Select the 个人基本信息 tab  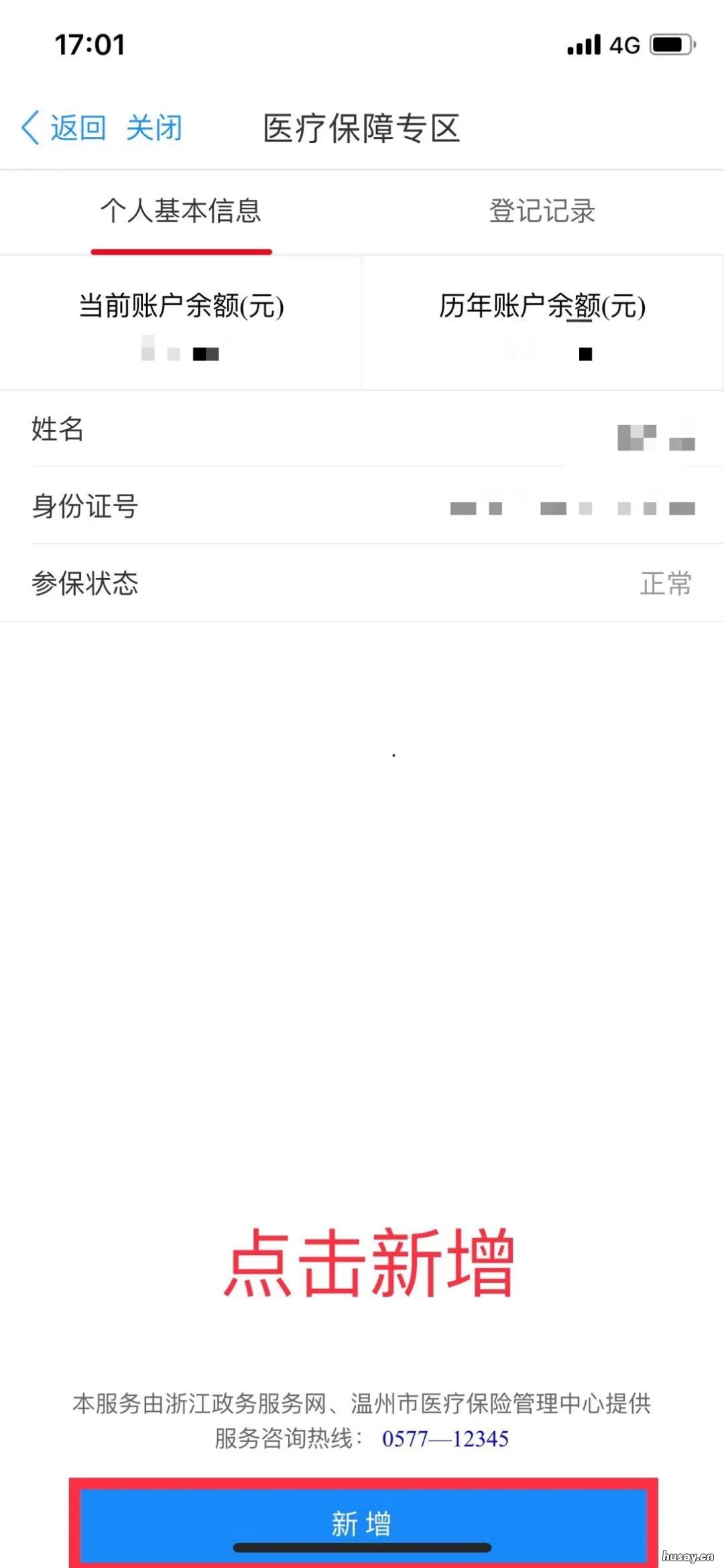coord(182,212)
